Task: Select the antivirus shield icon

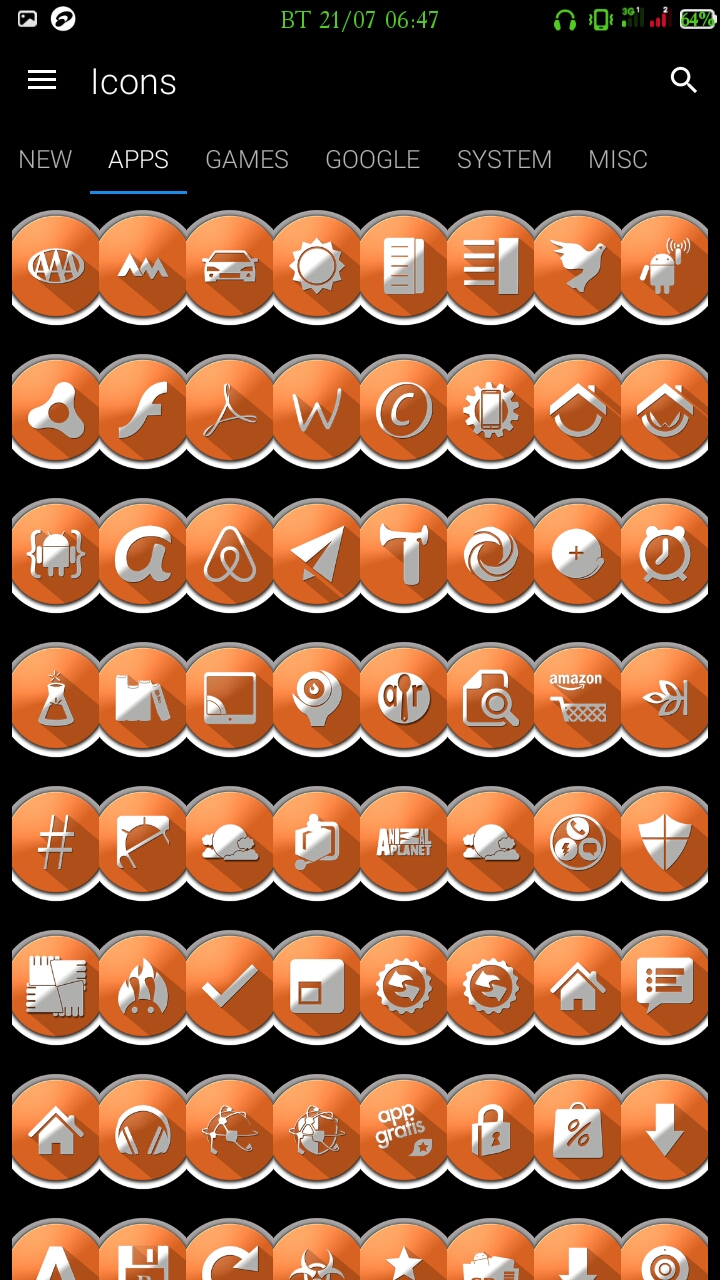Action: 664,843
